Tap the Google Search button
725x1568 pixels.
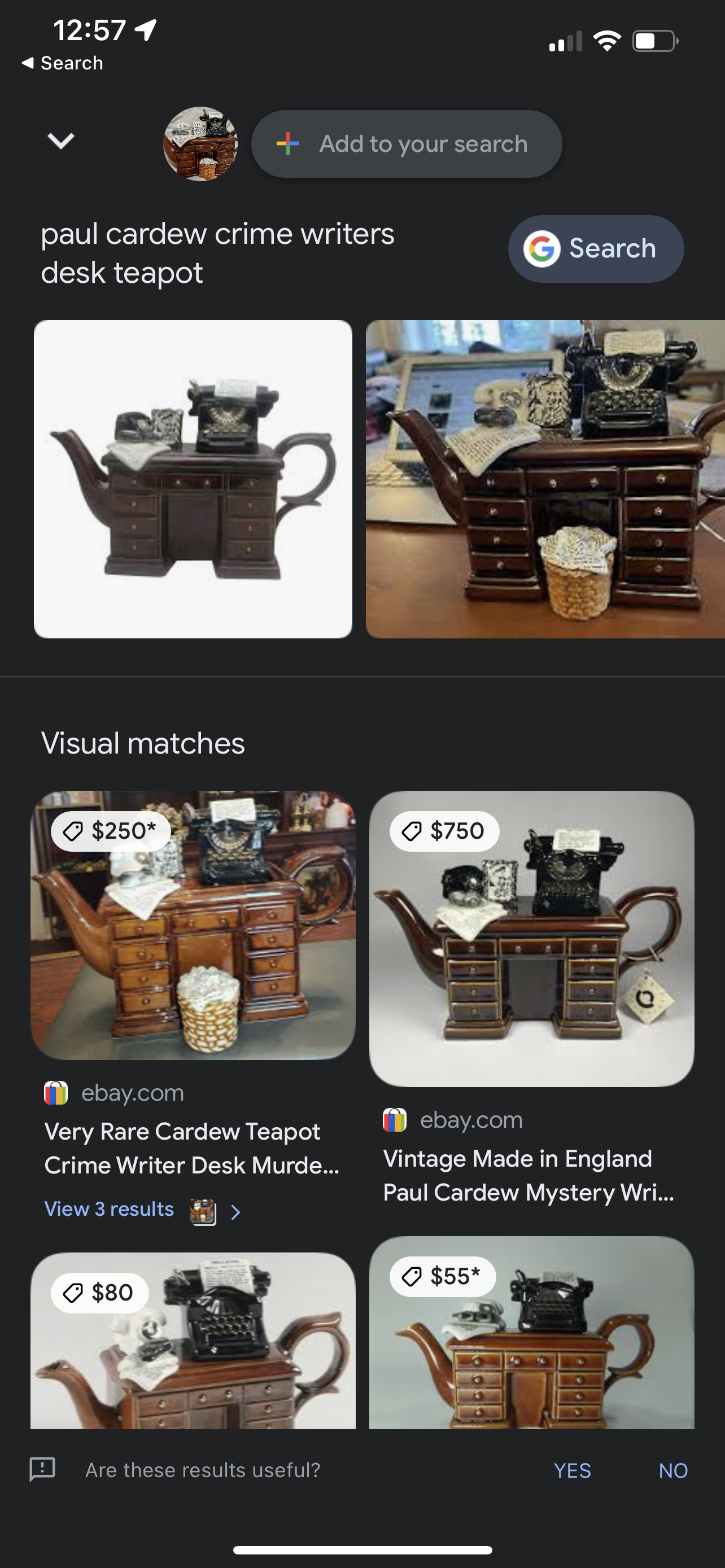(x=595, y=249)
